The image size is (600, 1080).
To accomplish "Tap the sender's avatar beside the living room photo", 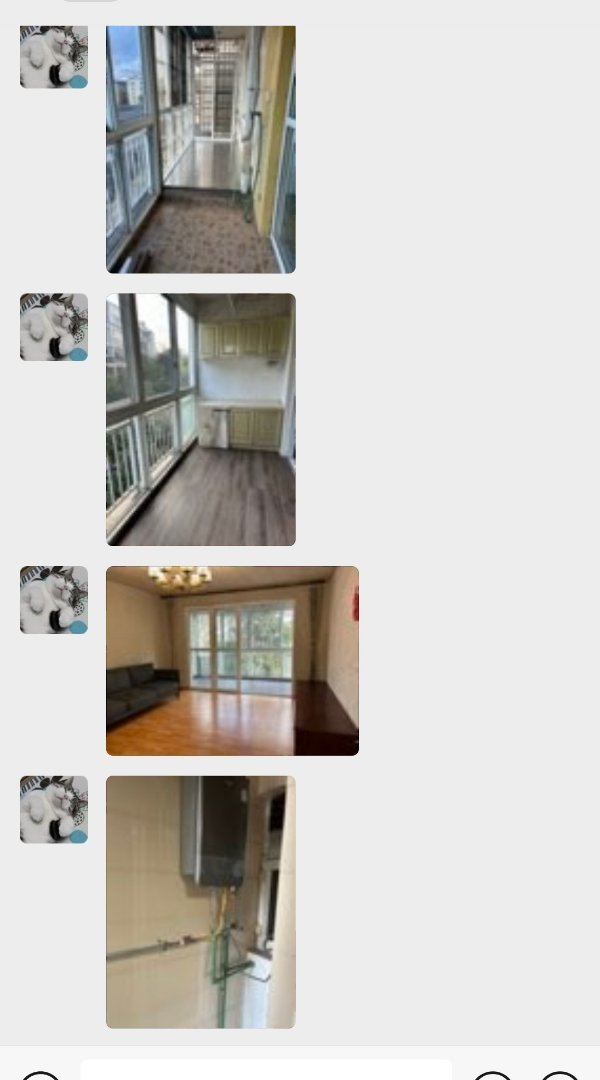I will (54, 600).
